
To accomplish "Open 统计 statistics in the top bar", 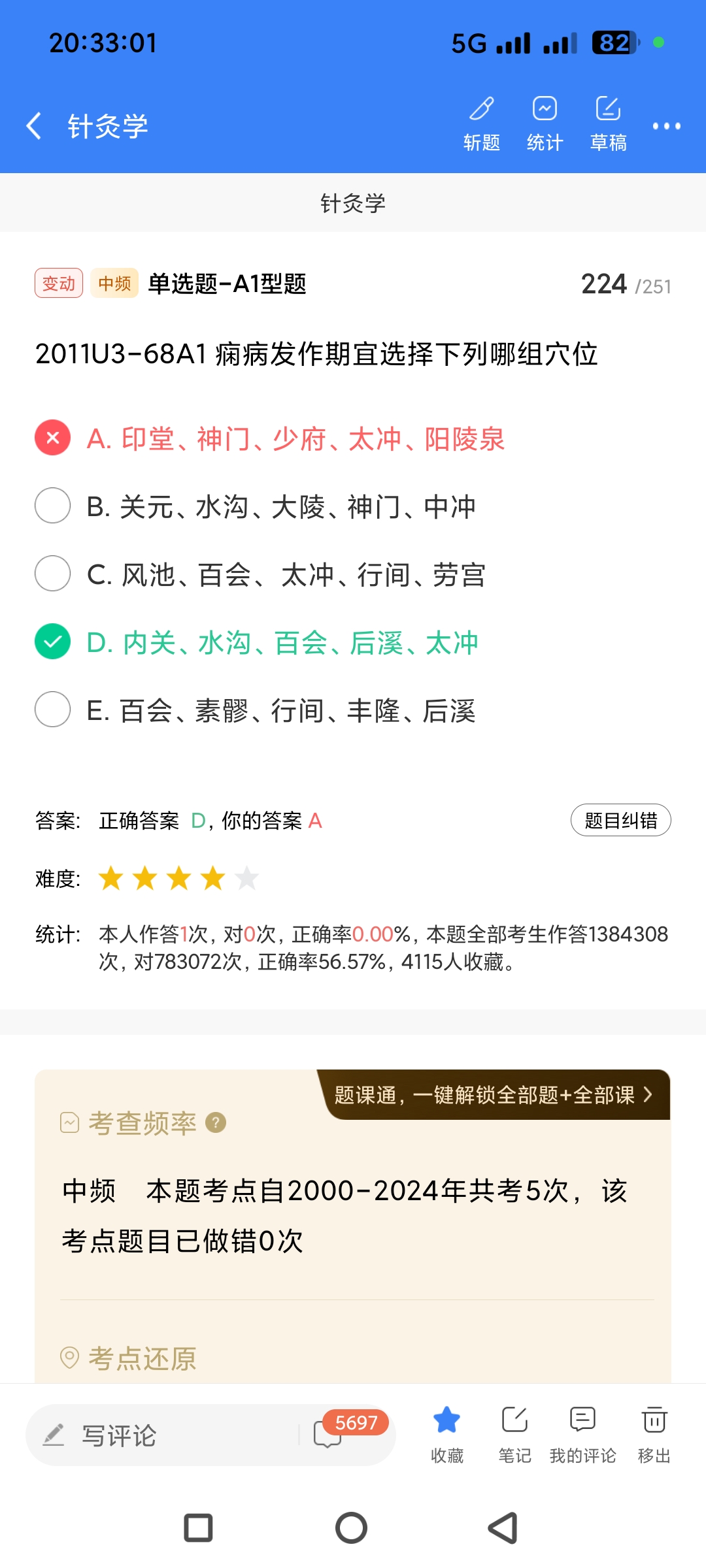I will click(545, 124).
